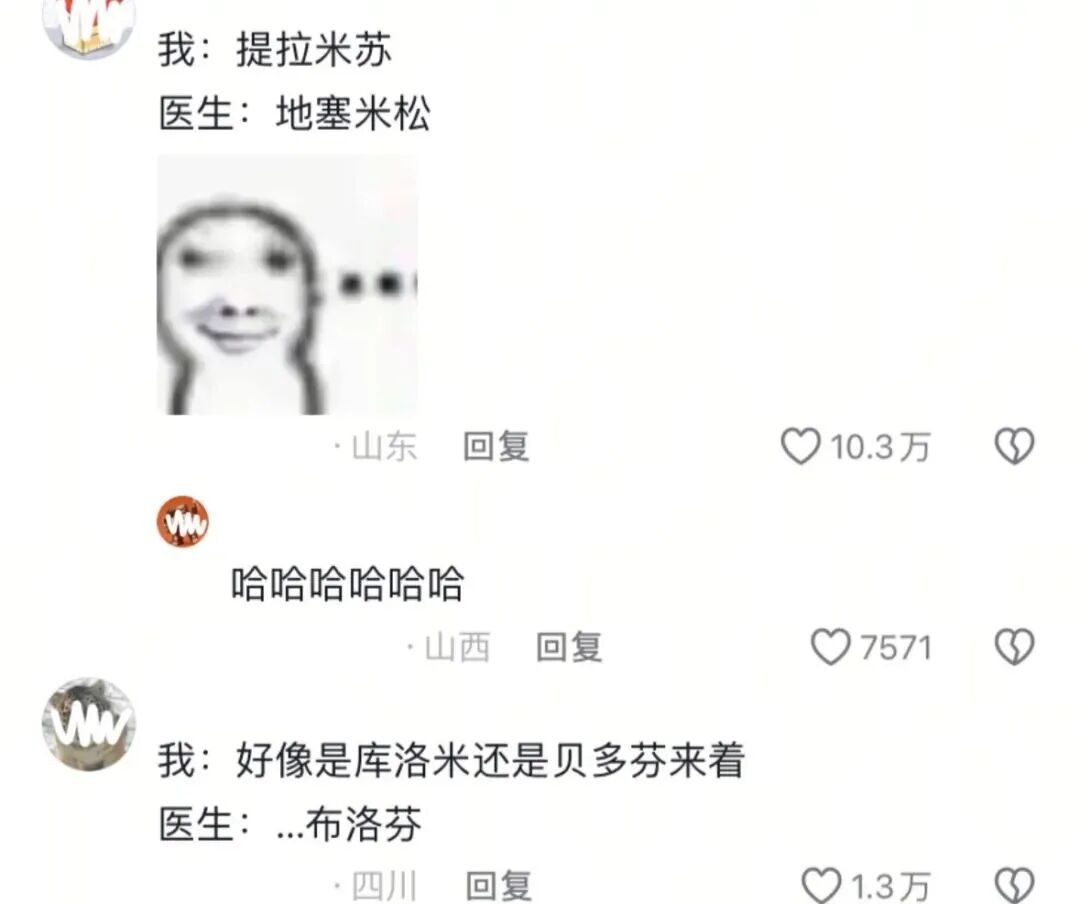Dislike the 哈哈哈哈哈哈 reply from 山西

point(1013,648)
